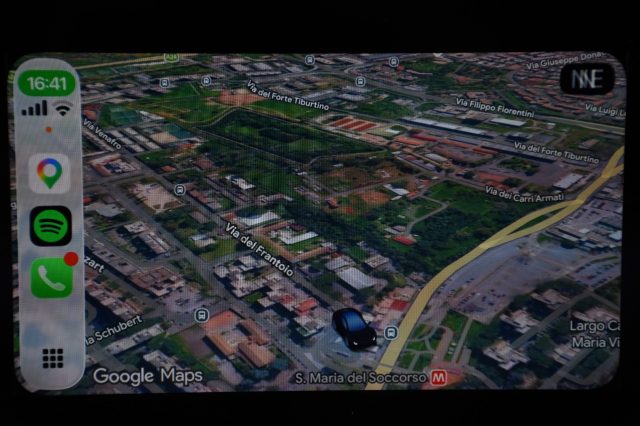This screenshot has height=426, width=640.
Task: Tap the NE compass button
Action: coord(587,79)
